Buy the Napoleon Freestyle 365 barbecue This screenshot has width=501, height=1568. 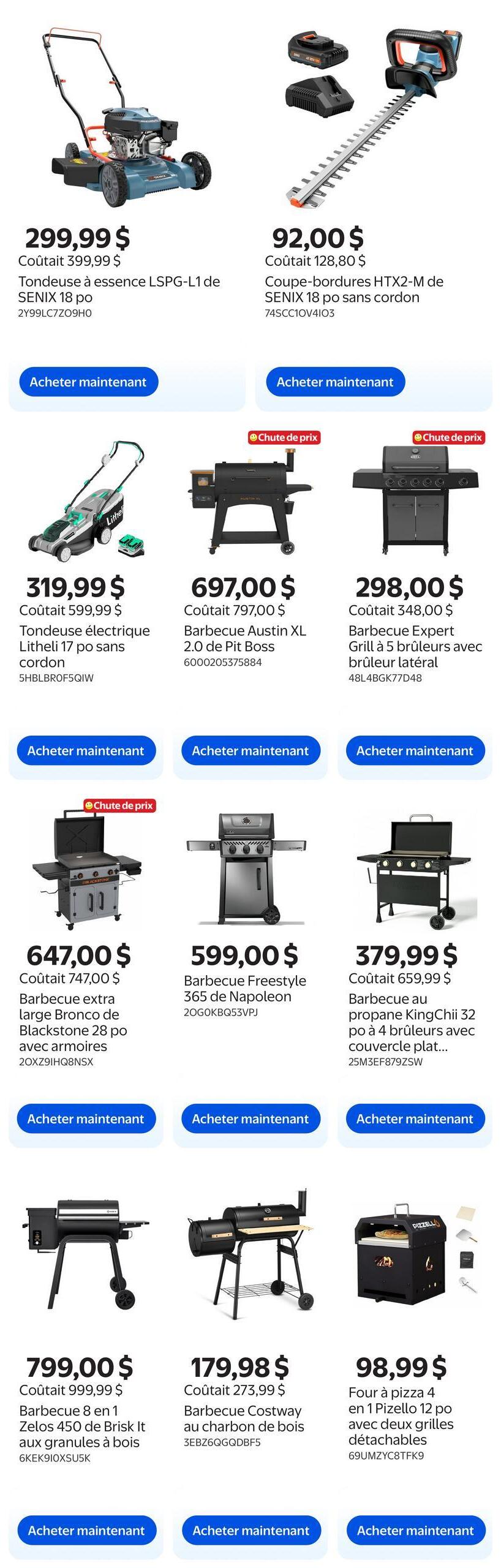250,1118
